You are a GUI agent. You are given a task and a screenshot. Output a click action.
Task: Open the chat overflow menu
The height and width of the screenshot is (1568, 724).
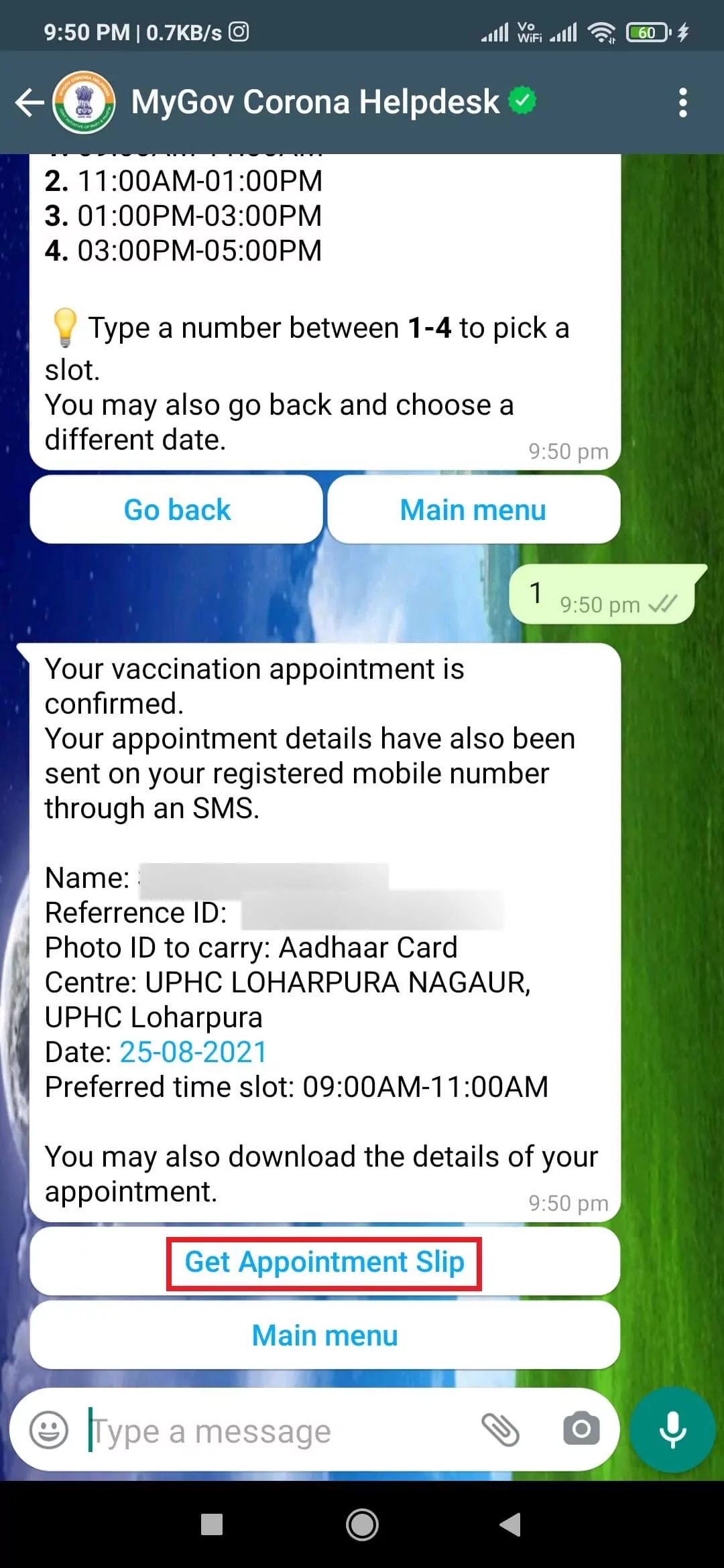coord(682,103)
